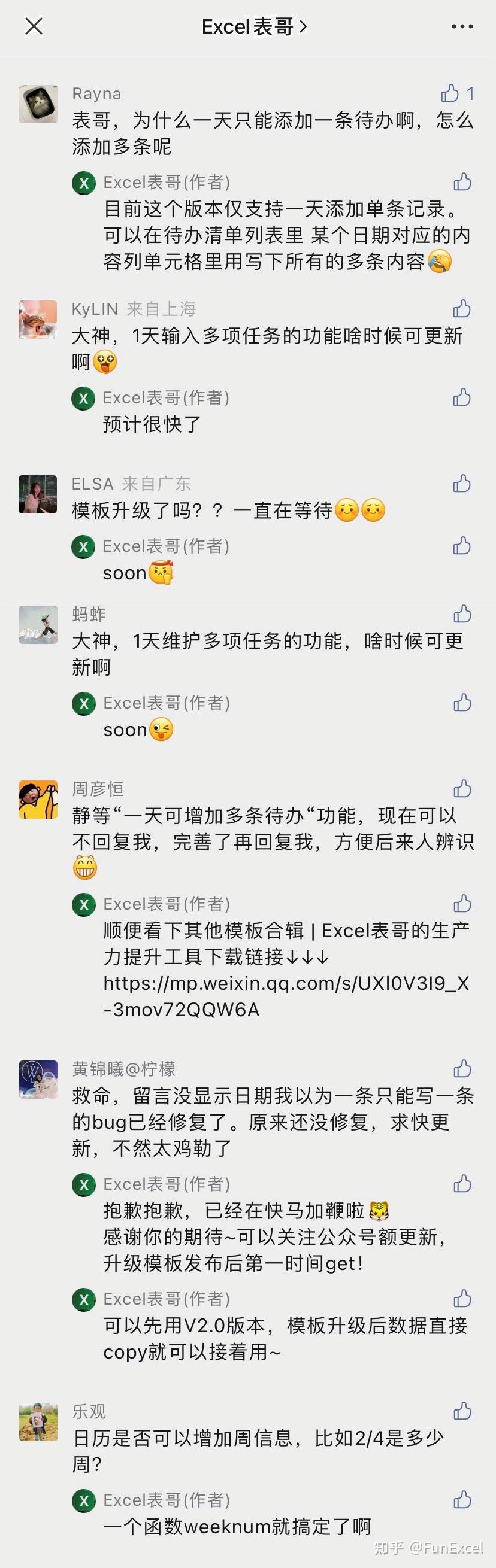
Task: Like 蚂蚱's comment
Action: (x=462, y=613)
